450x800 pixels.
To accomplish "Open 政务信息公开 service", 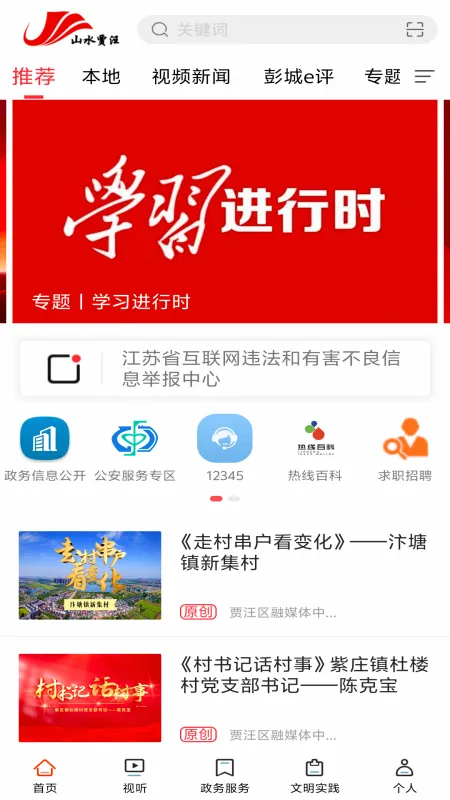I will coord(45,448).
